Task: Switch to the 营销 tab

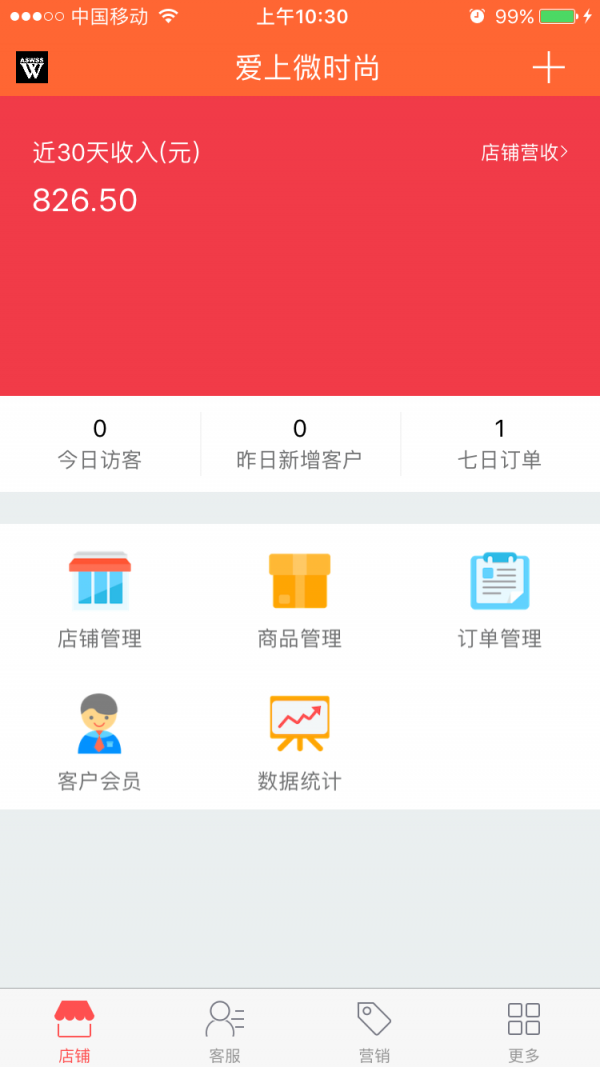Action: pyautogui.click(x=374, y=1030)
